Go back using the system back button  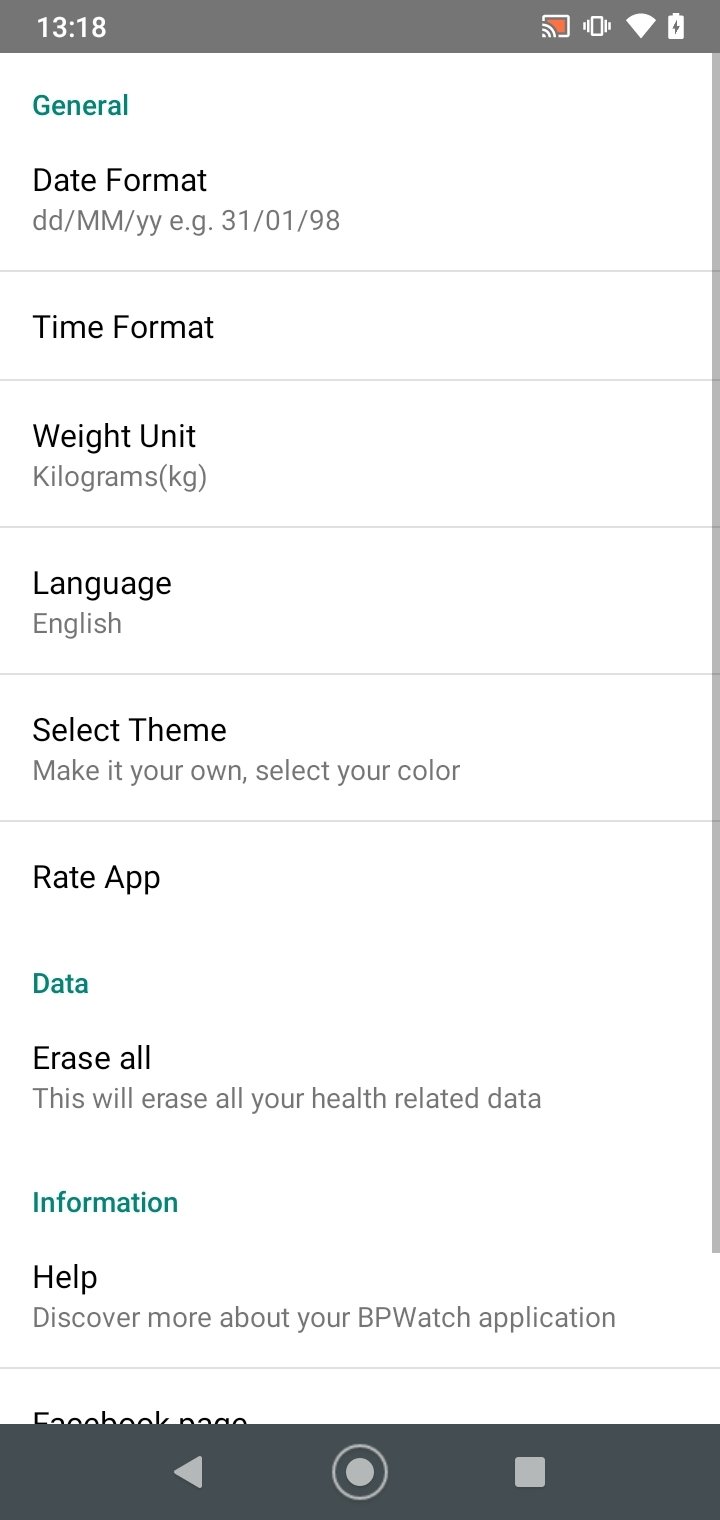(188, 1472)
